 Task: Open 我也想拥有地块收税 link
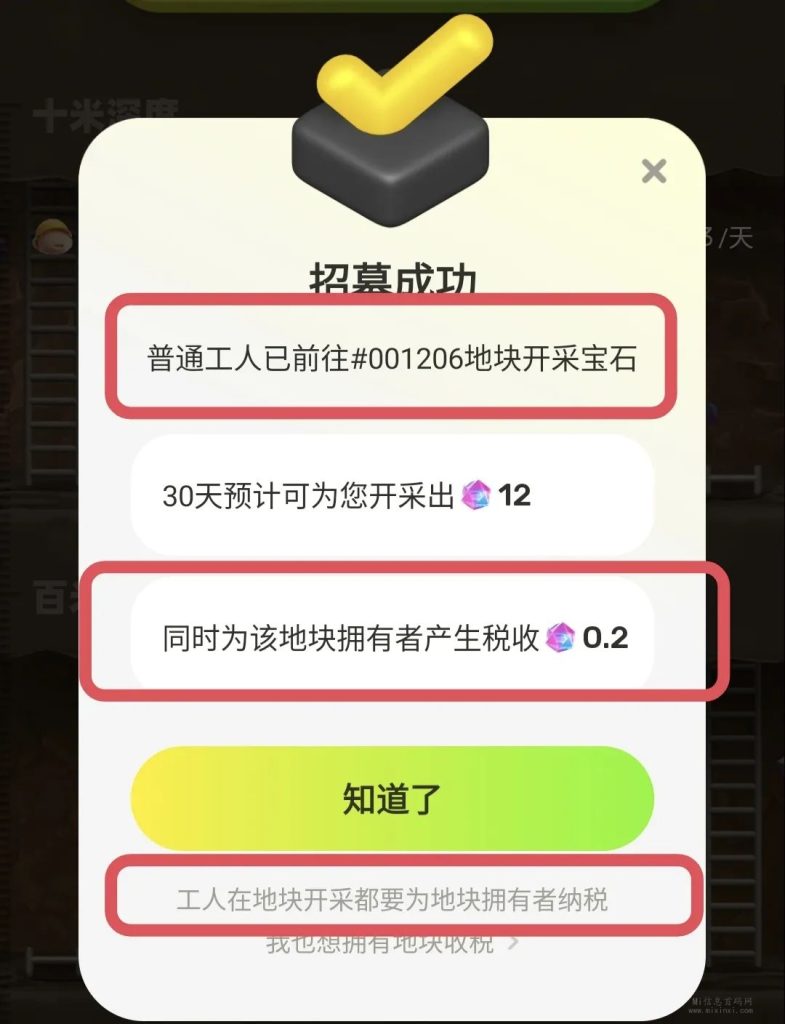point(392,943)
